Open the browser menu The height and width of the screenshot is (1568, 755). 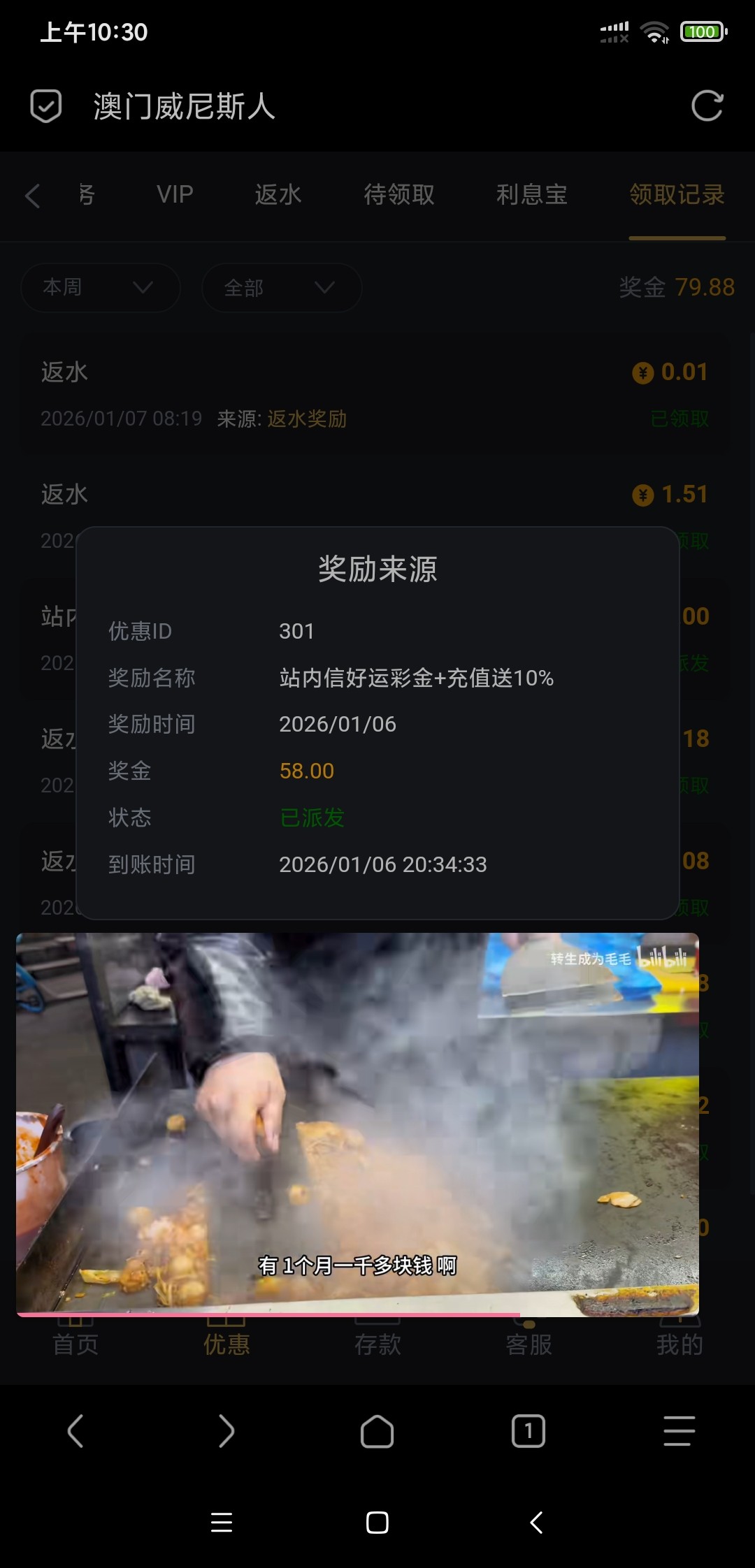coord(679,1431)
